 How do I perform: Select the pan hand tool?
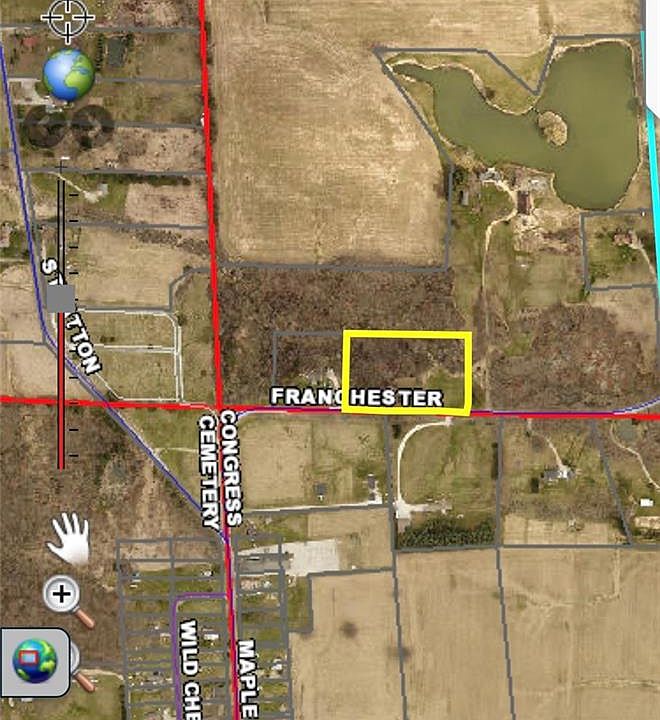[68, 537]
